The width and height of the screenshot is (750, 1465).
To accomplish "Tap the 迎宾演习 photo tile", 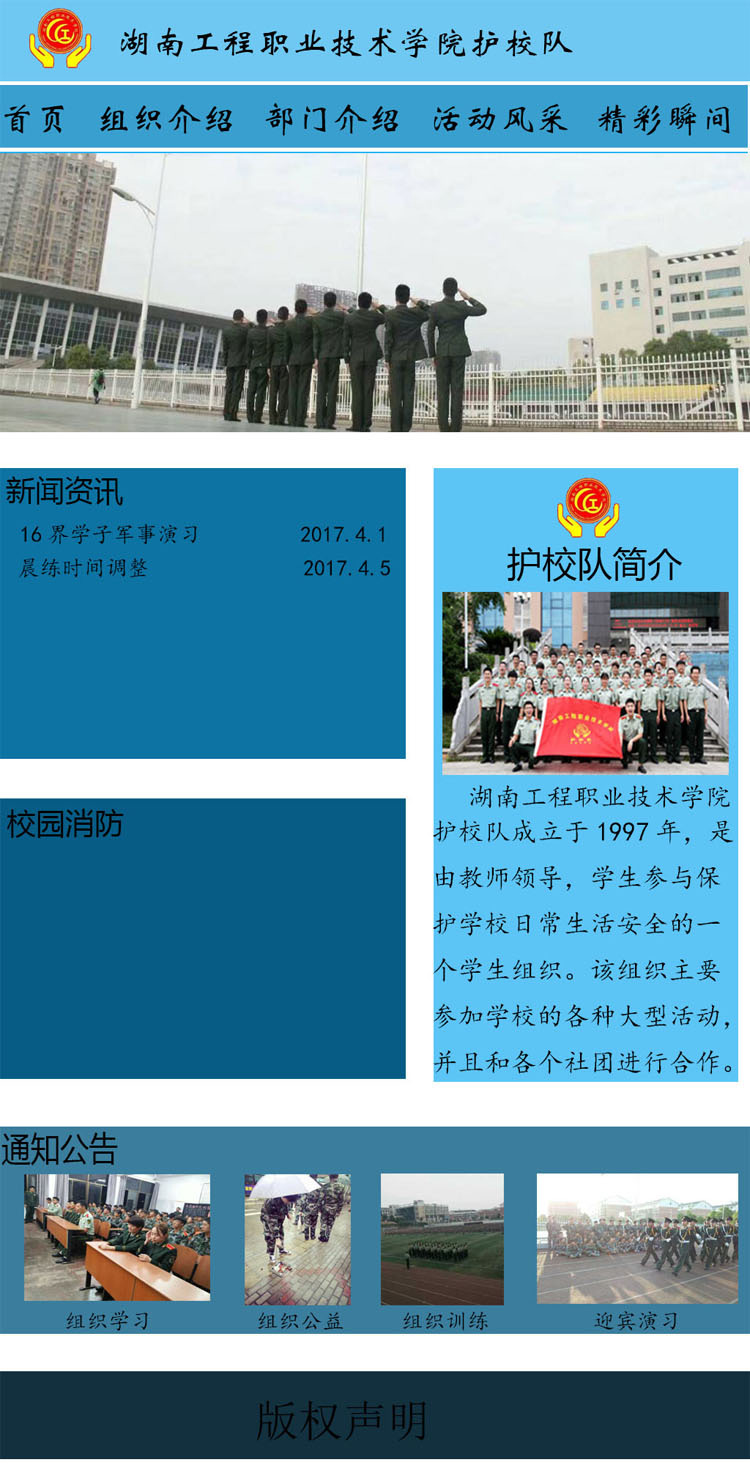I will point(637,1238).
